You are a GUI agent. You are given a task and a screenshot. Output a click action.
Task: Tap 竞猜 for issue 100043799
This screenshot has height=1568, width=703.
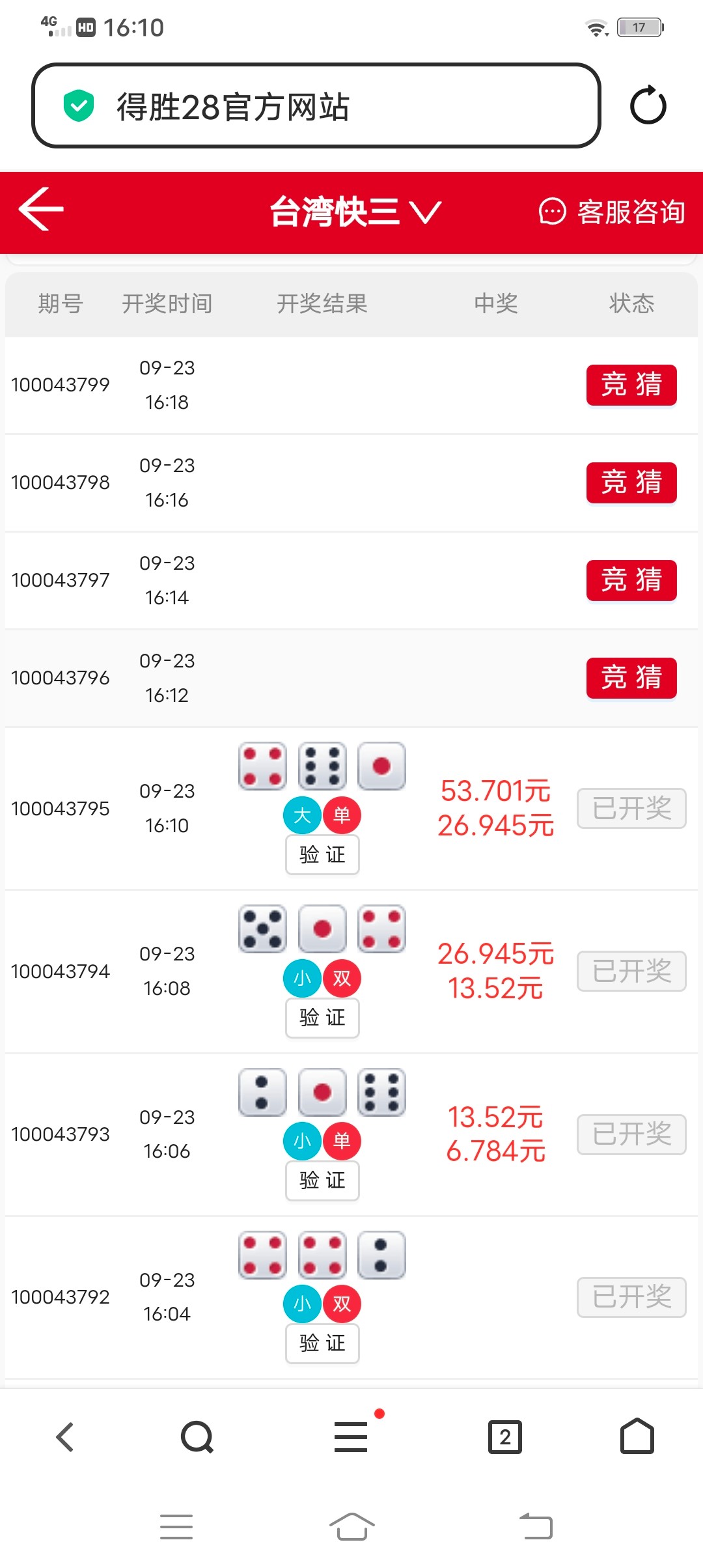pos(631,385)
